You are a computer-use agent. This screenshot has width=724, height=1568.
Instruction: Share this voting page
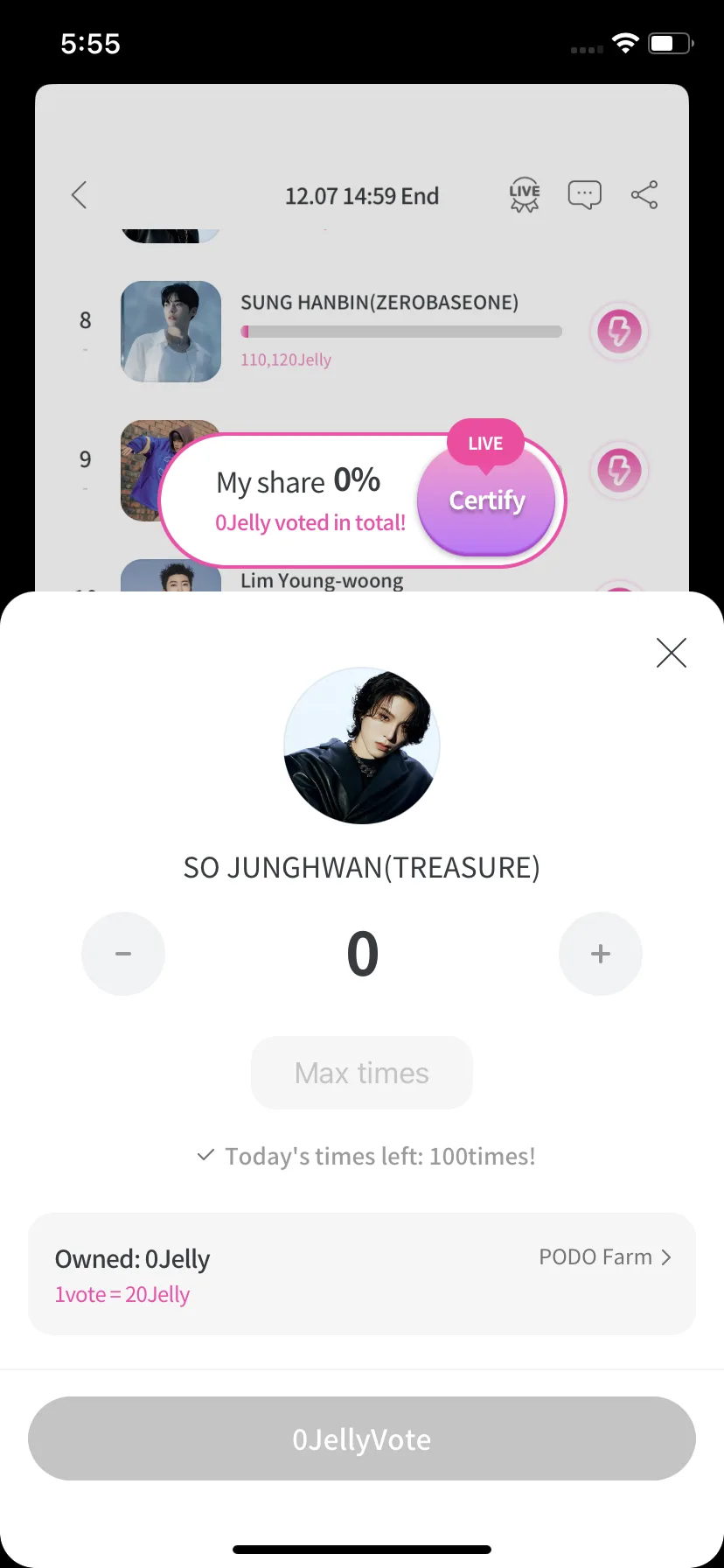coord(644,194)
